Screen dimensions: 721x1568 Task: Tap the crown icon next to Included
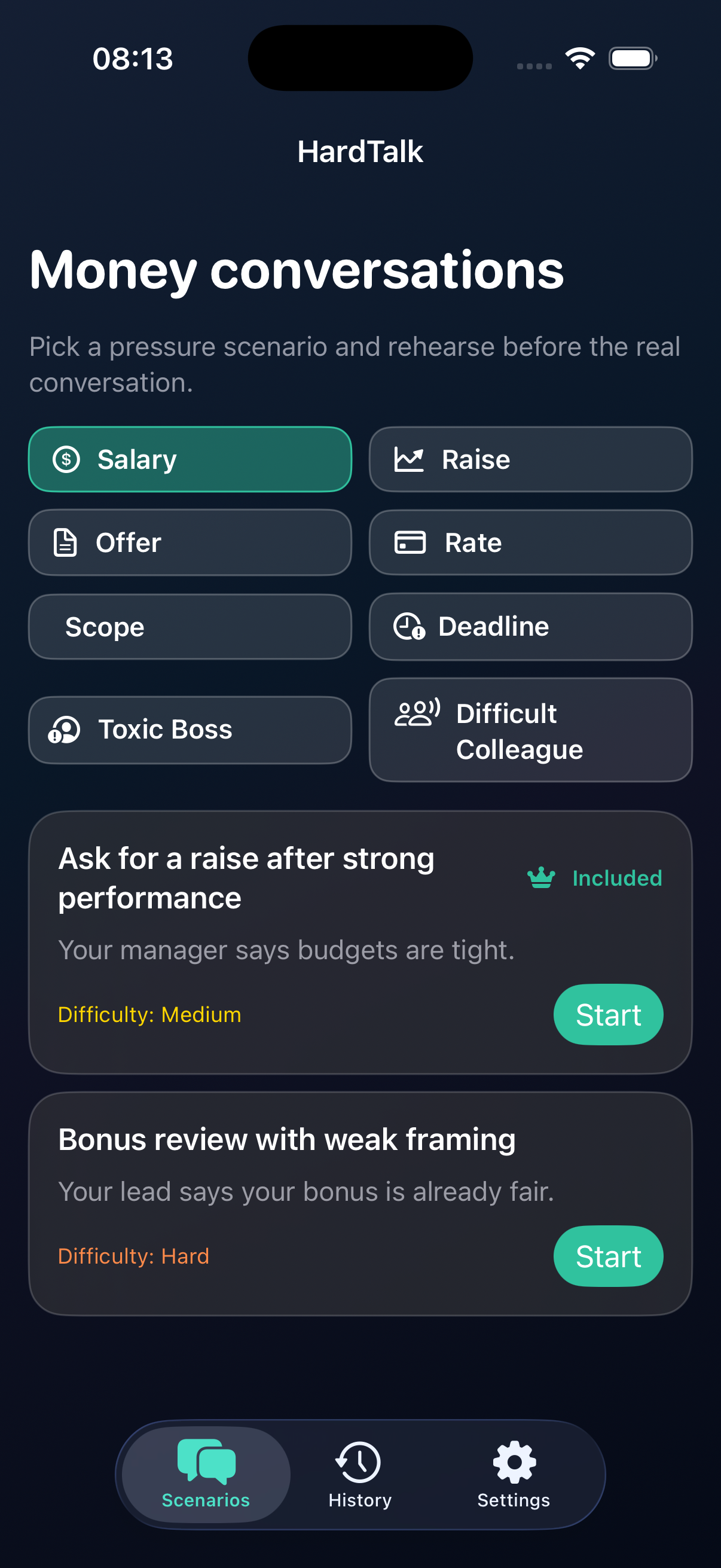point(540,878)
